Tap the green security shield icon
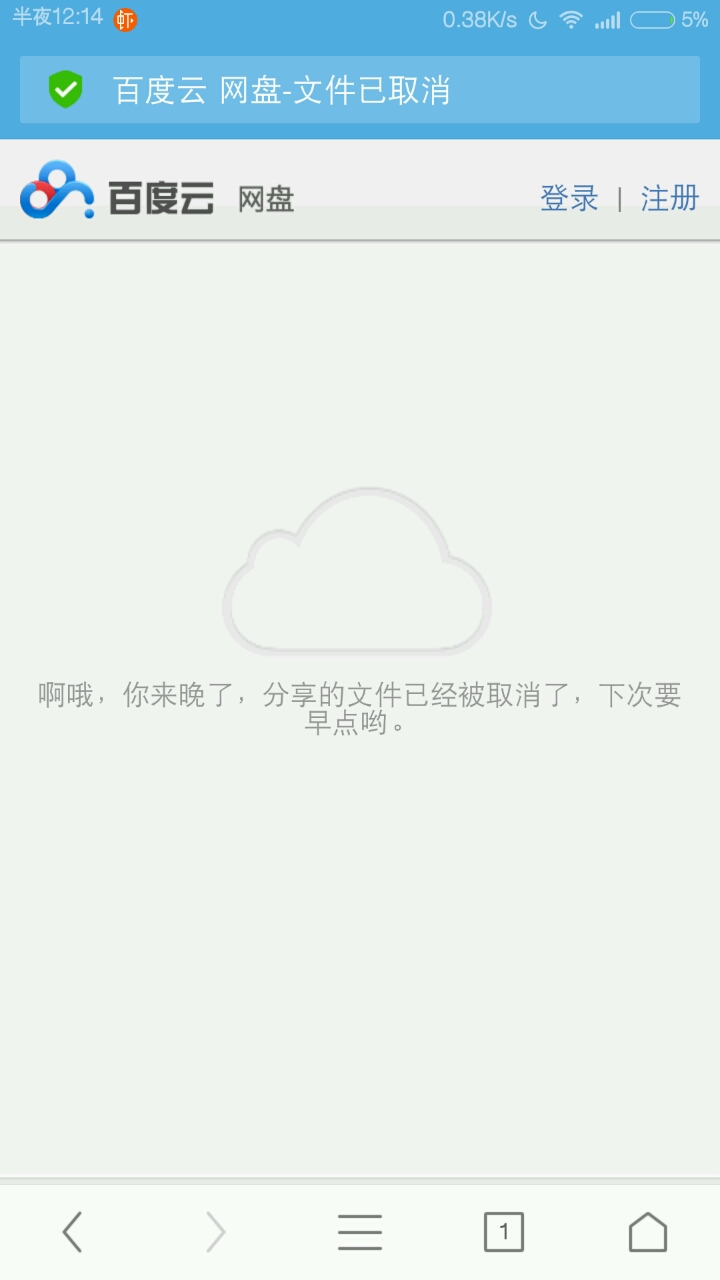 [66, 90]
